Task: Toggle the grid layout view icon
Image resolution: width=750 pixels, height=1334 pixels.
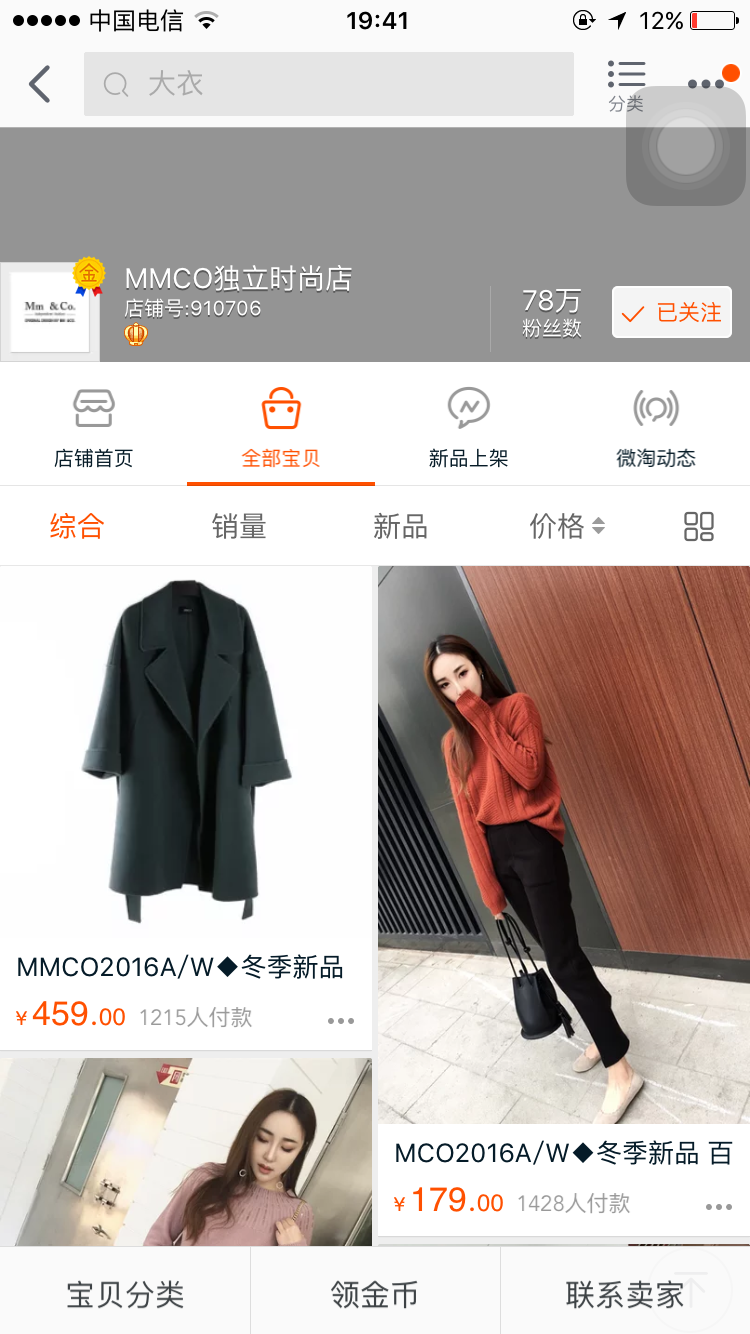Action: click(699, 526)
